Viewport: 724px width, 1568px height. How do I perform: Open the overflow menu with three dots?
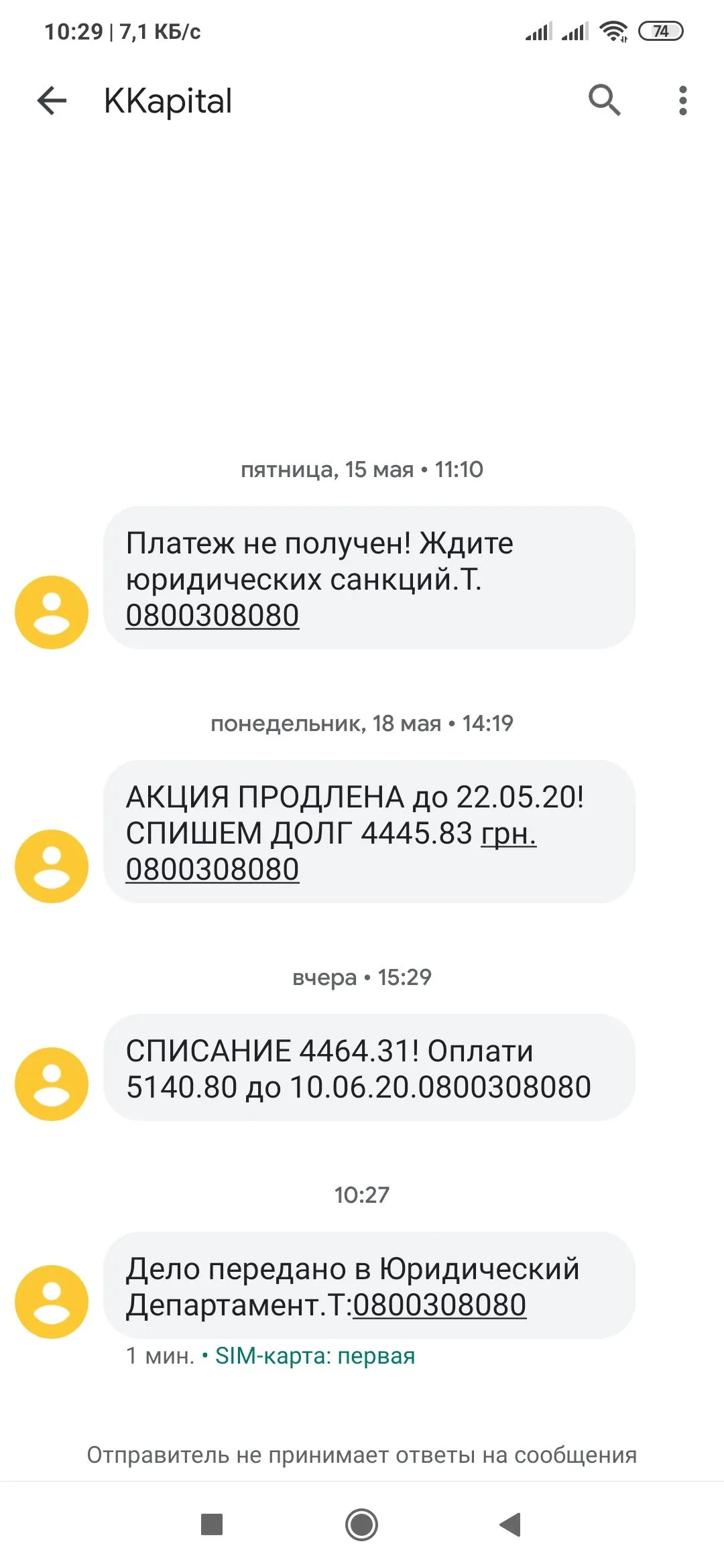(682, 101)
